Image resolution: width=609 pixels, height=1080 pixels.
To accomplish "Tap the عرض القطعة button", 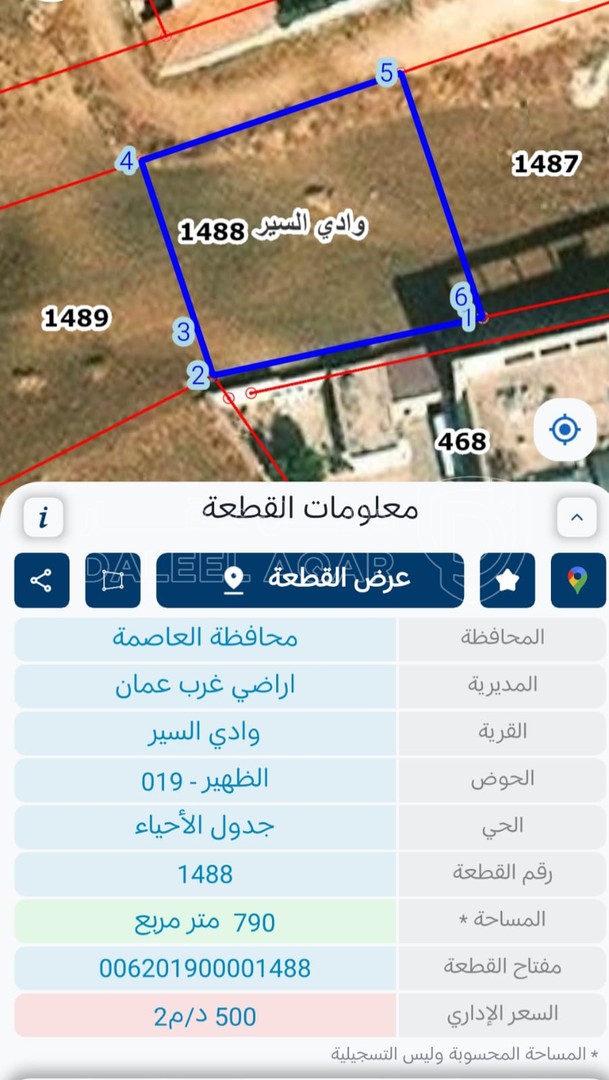I will (310, 580).
